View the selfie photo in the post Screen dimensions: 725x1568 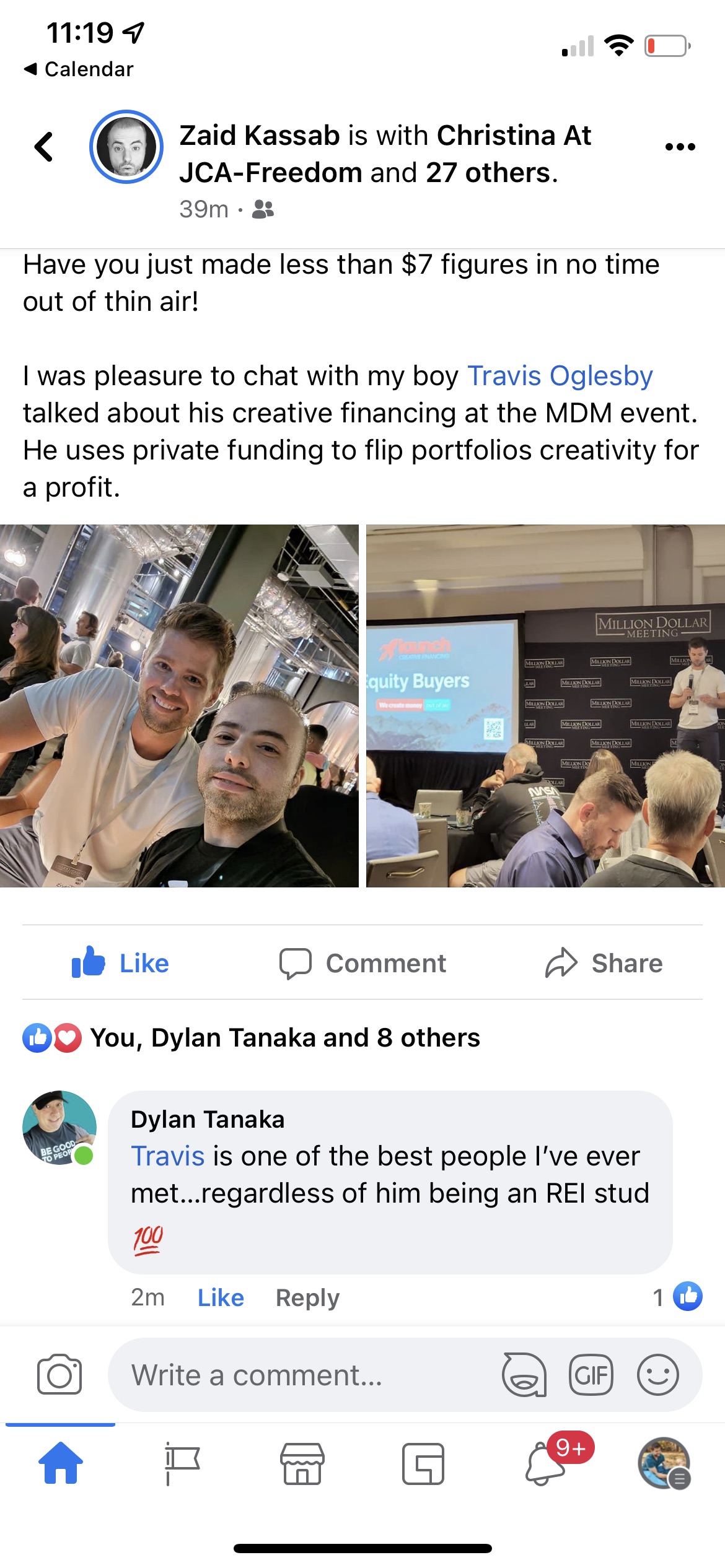point(179,706)
